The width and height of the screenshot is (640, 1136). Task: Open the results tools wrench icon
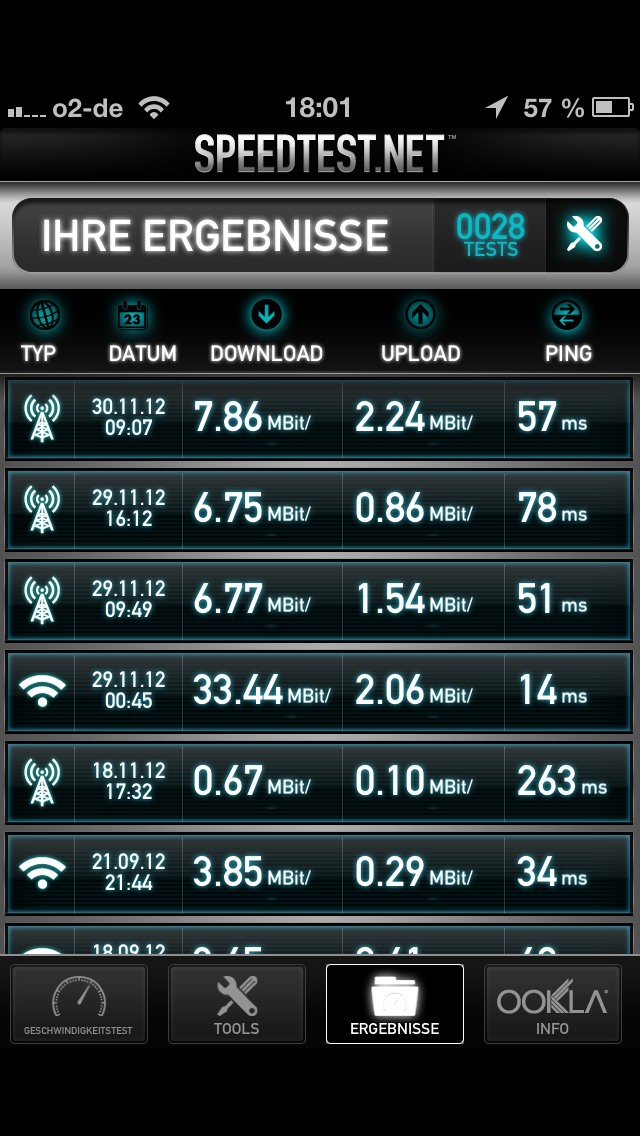pos(586,235)
